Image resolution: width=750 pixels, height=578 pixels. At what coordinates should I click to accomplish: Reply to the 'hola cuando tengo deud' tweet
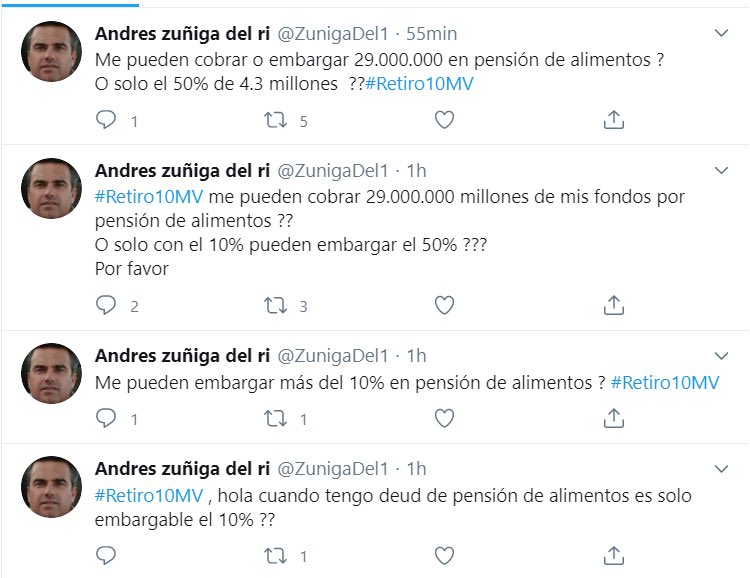pyautogui.click(x=106, y=555)
